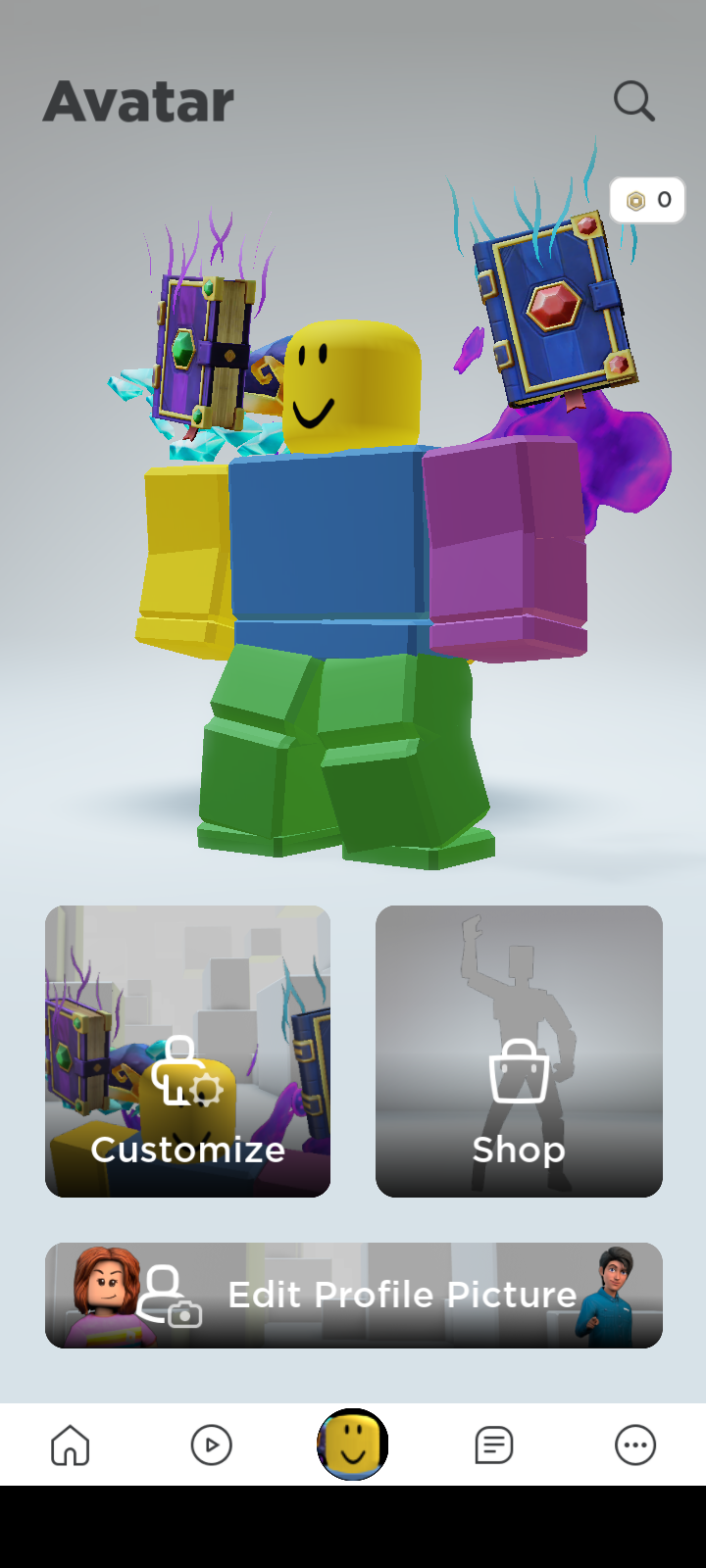This screenshot has width=706, height=1568.
Task: Open the search icon
Action: pyautogui.click(x=633, y=101)
